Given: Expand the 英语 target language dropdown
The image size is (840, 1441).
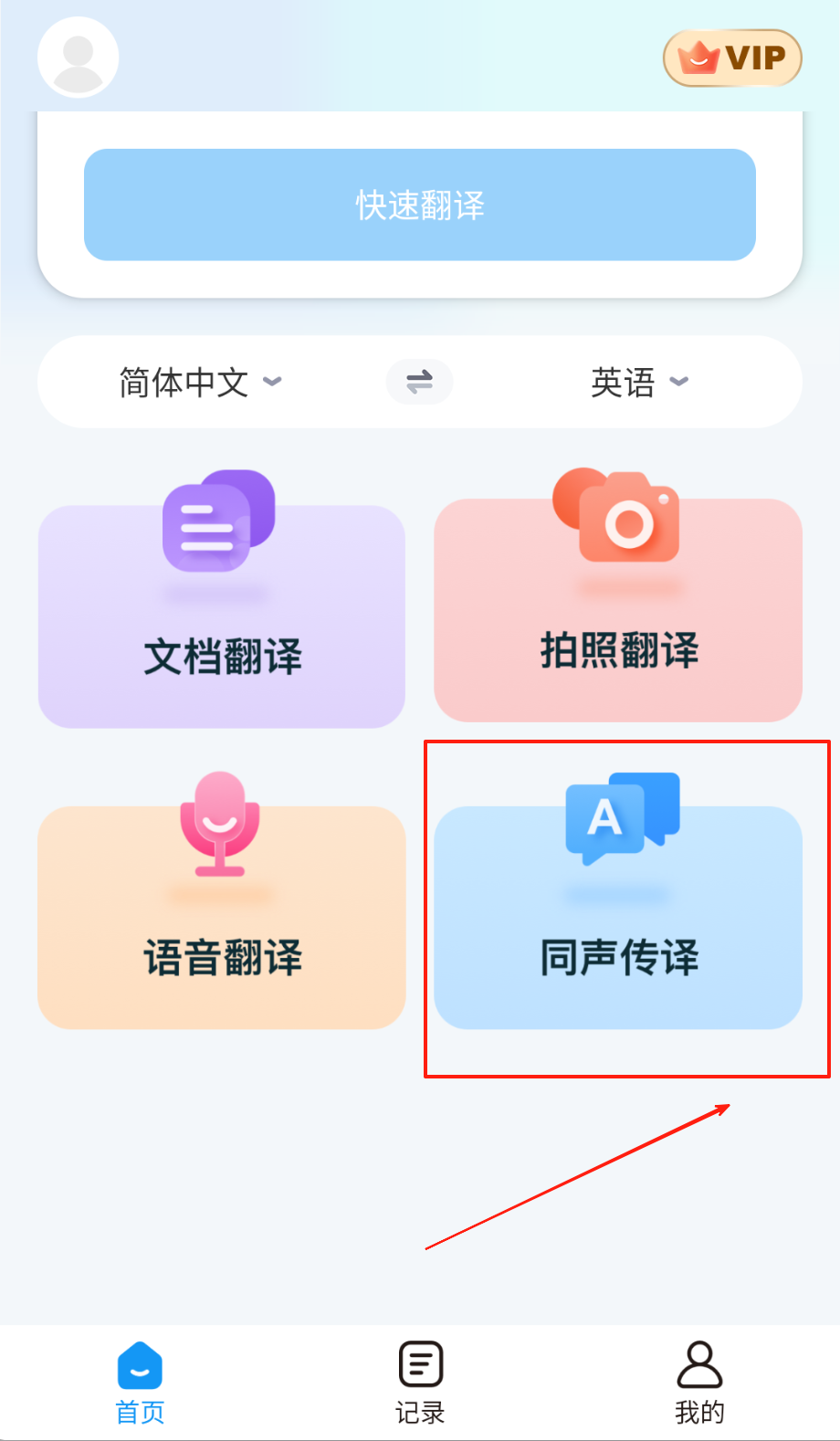Looking at the screenshot, I should pyautogui.click(x=639, y=382).
